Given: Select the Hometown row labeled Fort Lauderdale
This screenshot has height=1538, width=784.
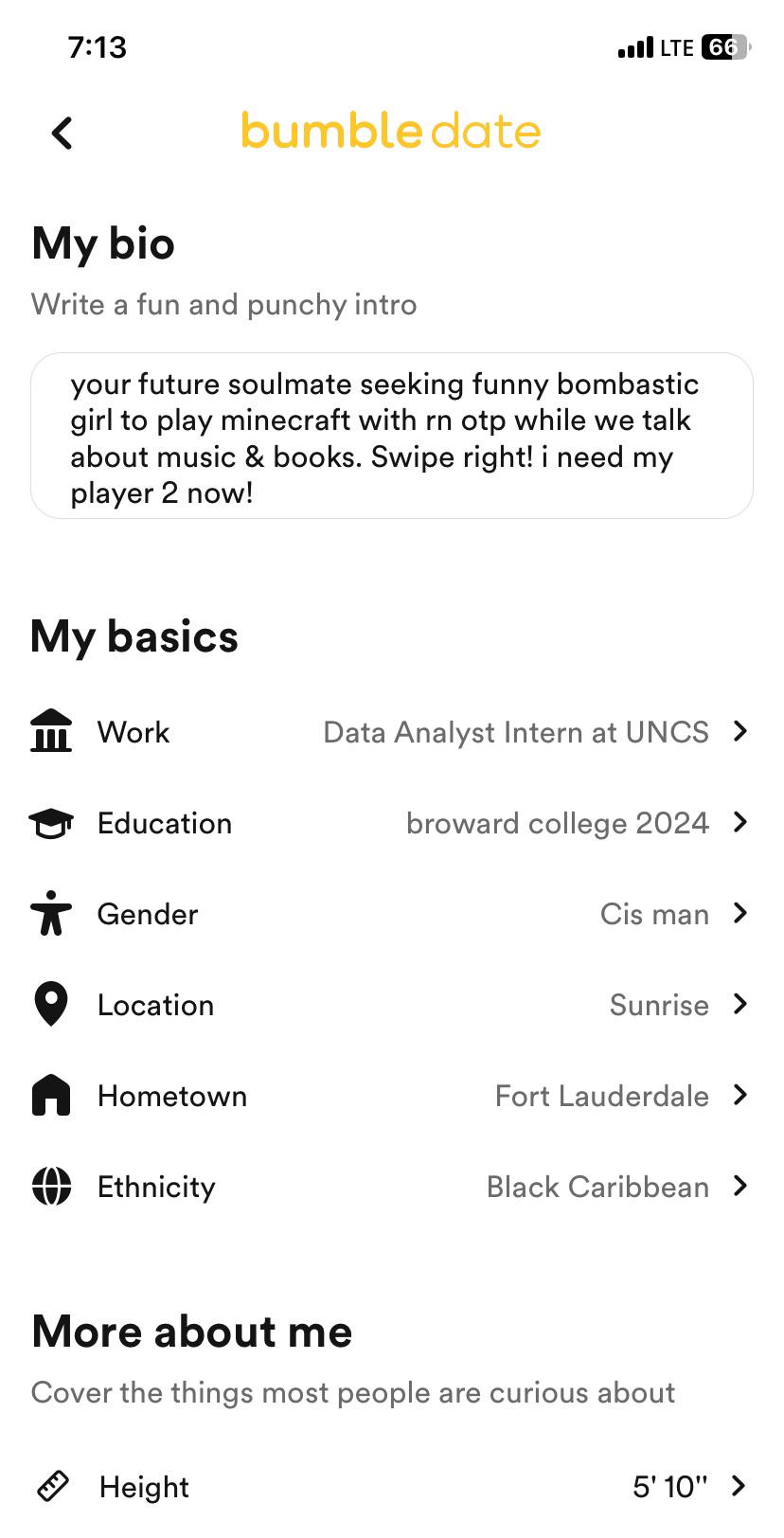Looking at the screenshot, I should (x=601, y=1096).
